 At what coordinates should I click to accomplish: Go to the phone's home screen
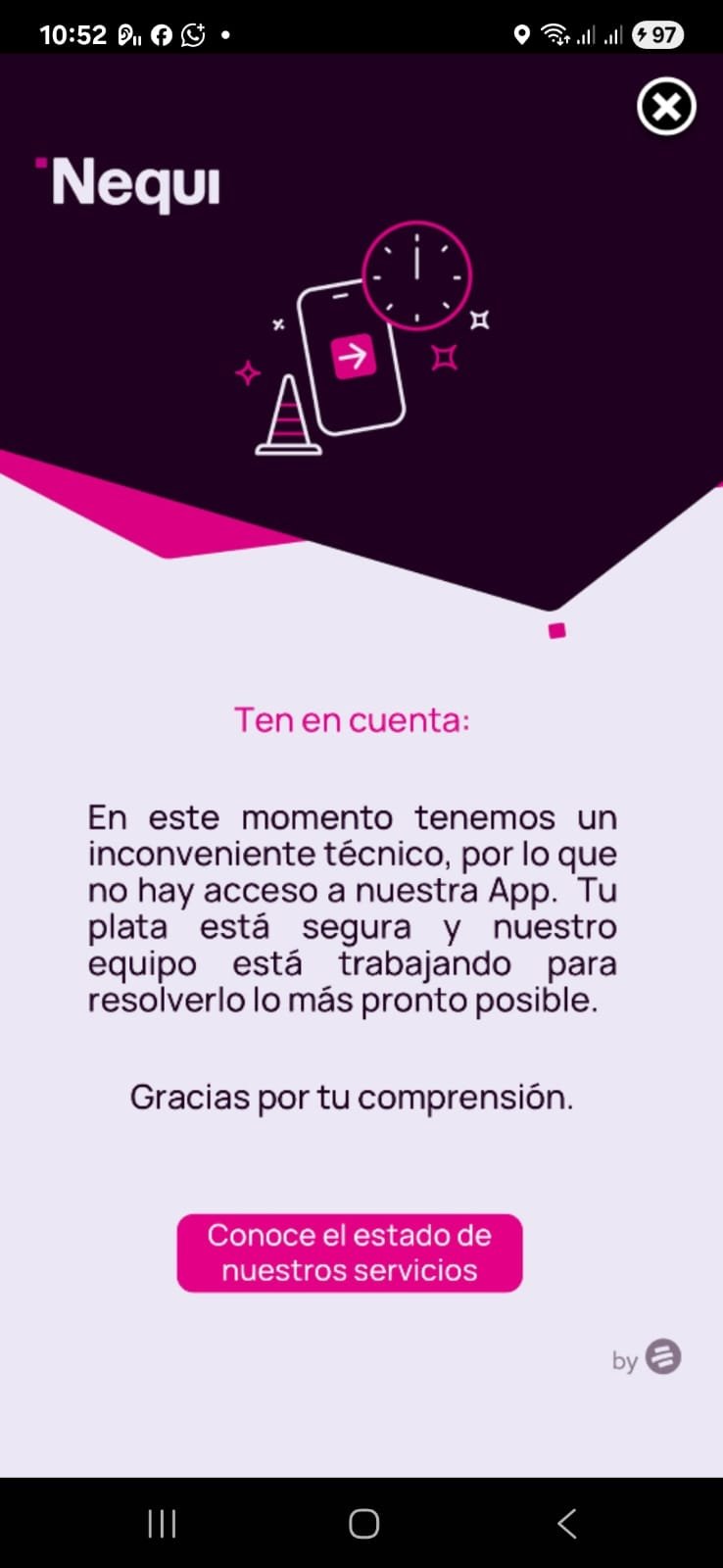(x=363, y=1523)
